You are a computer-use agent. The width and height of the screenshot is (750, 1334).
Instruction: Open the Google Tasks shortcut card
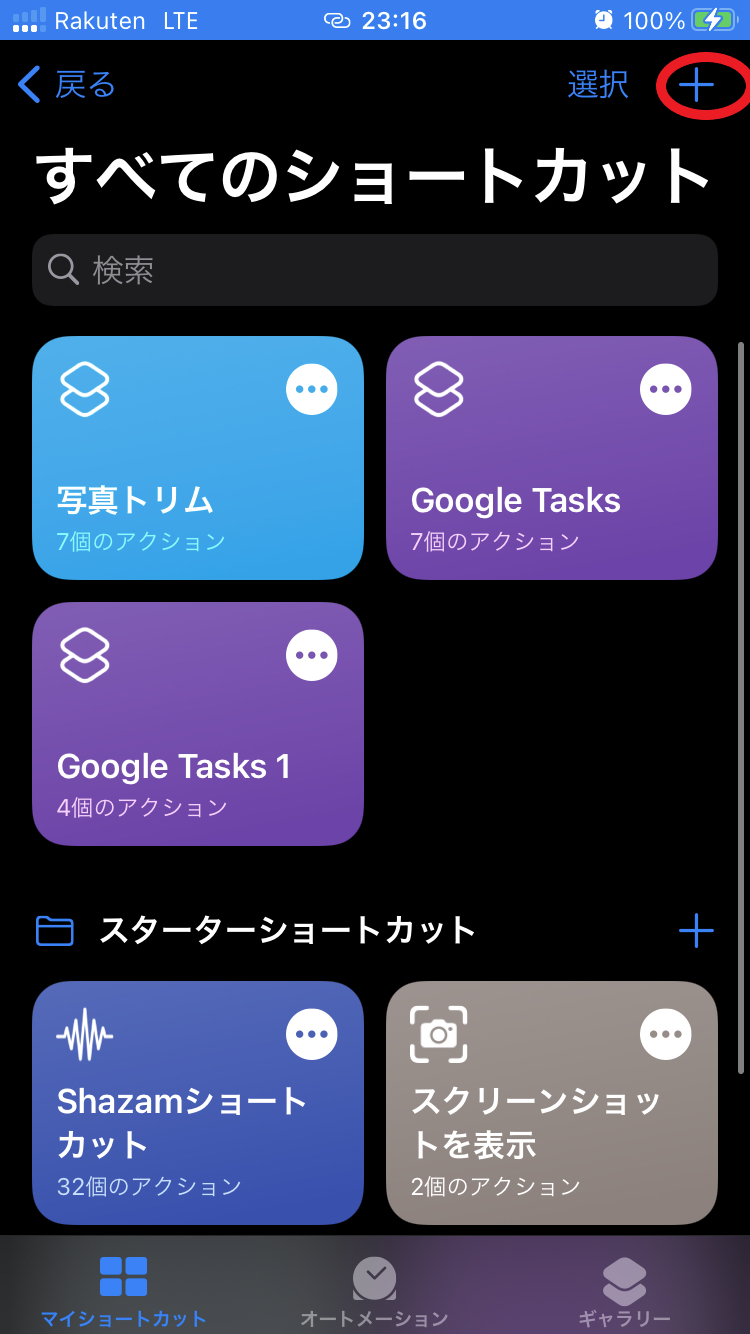pyautogui.click(x=551, y=490)
